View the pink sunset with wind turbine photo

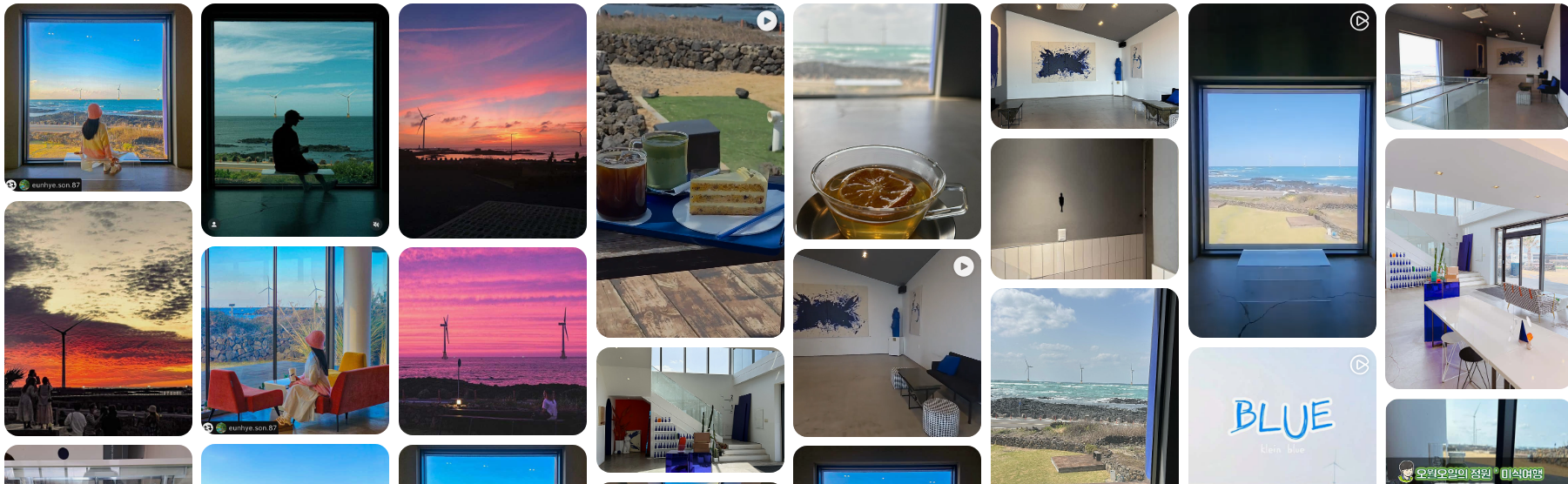(x=492, y=120)
